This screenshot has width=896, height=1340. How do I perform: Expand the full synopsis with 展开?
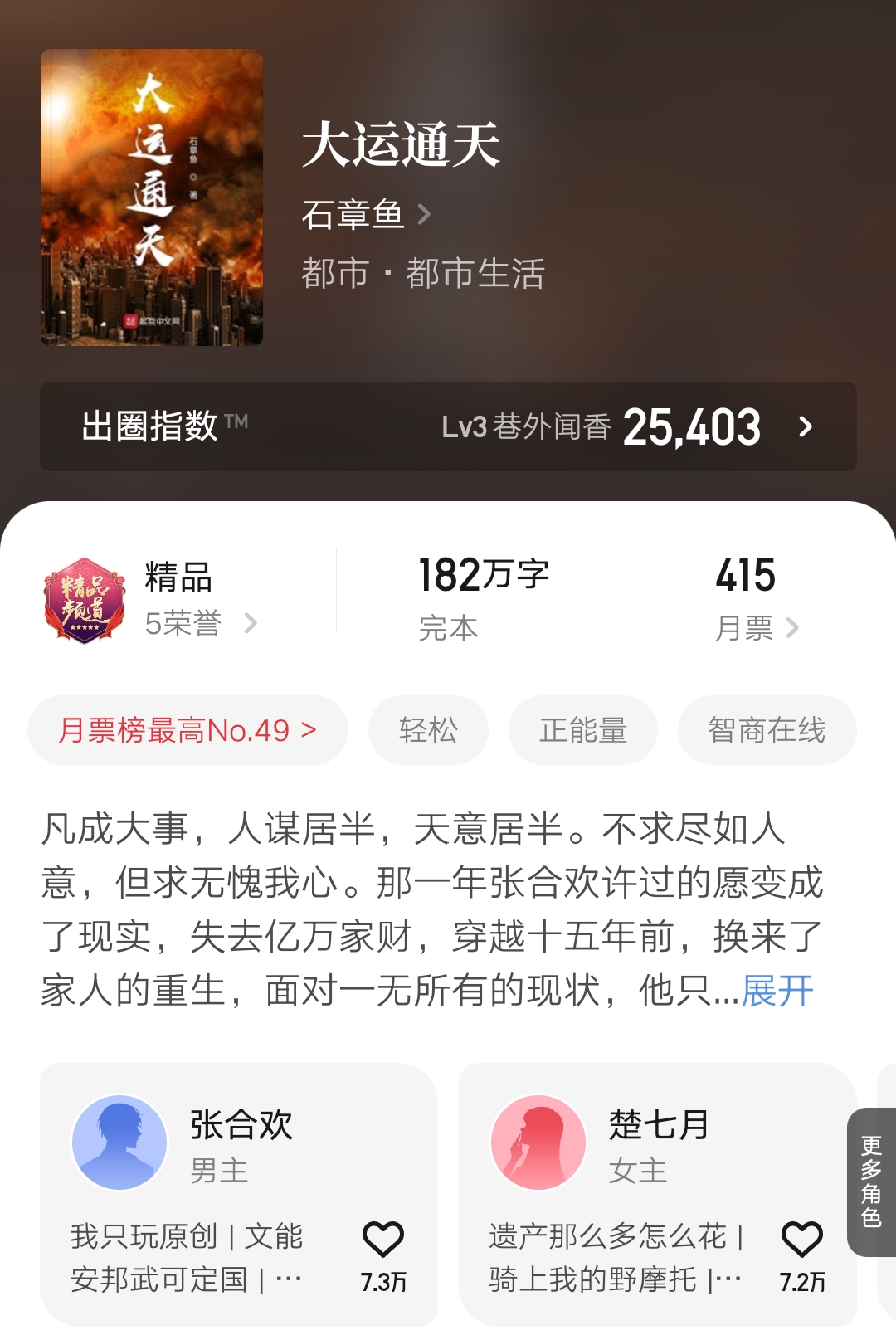777,991
